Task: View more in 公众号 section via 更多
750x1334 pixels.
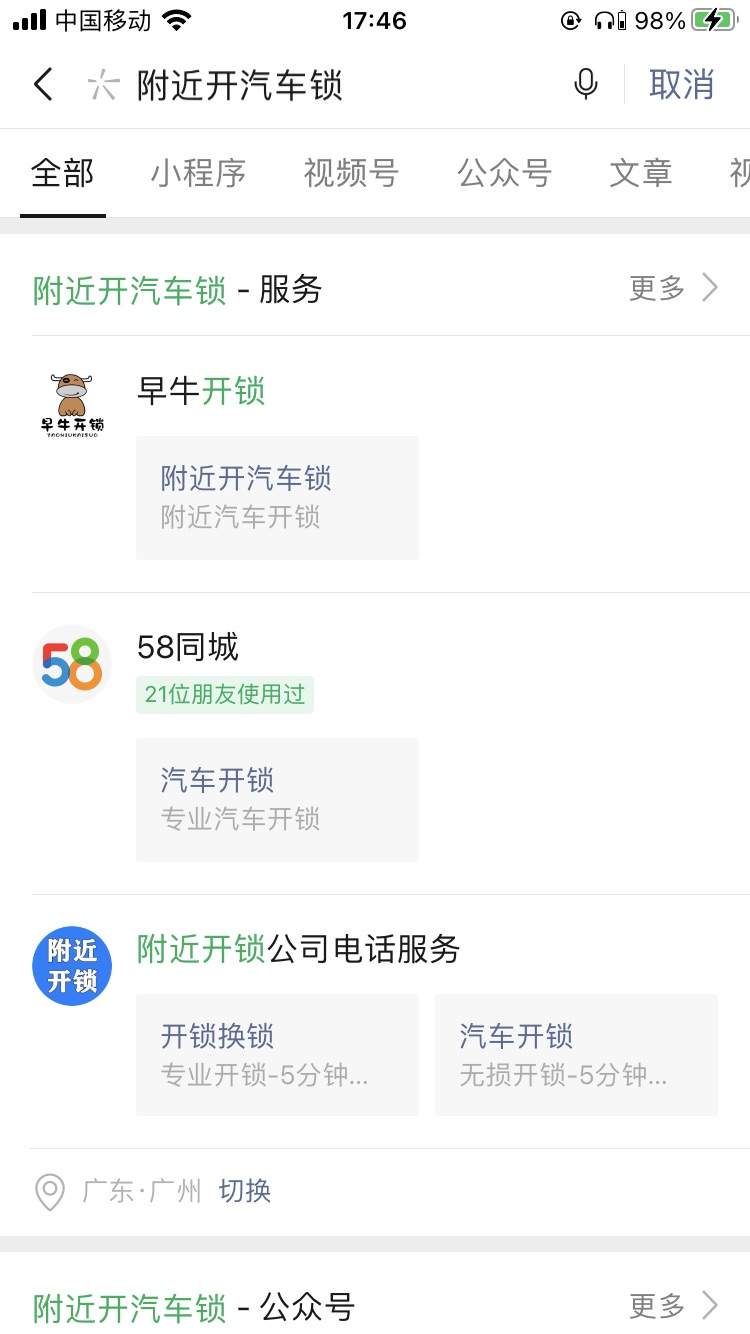Action: 673,1305
